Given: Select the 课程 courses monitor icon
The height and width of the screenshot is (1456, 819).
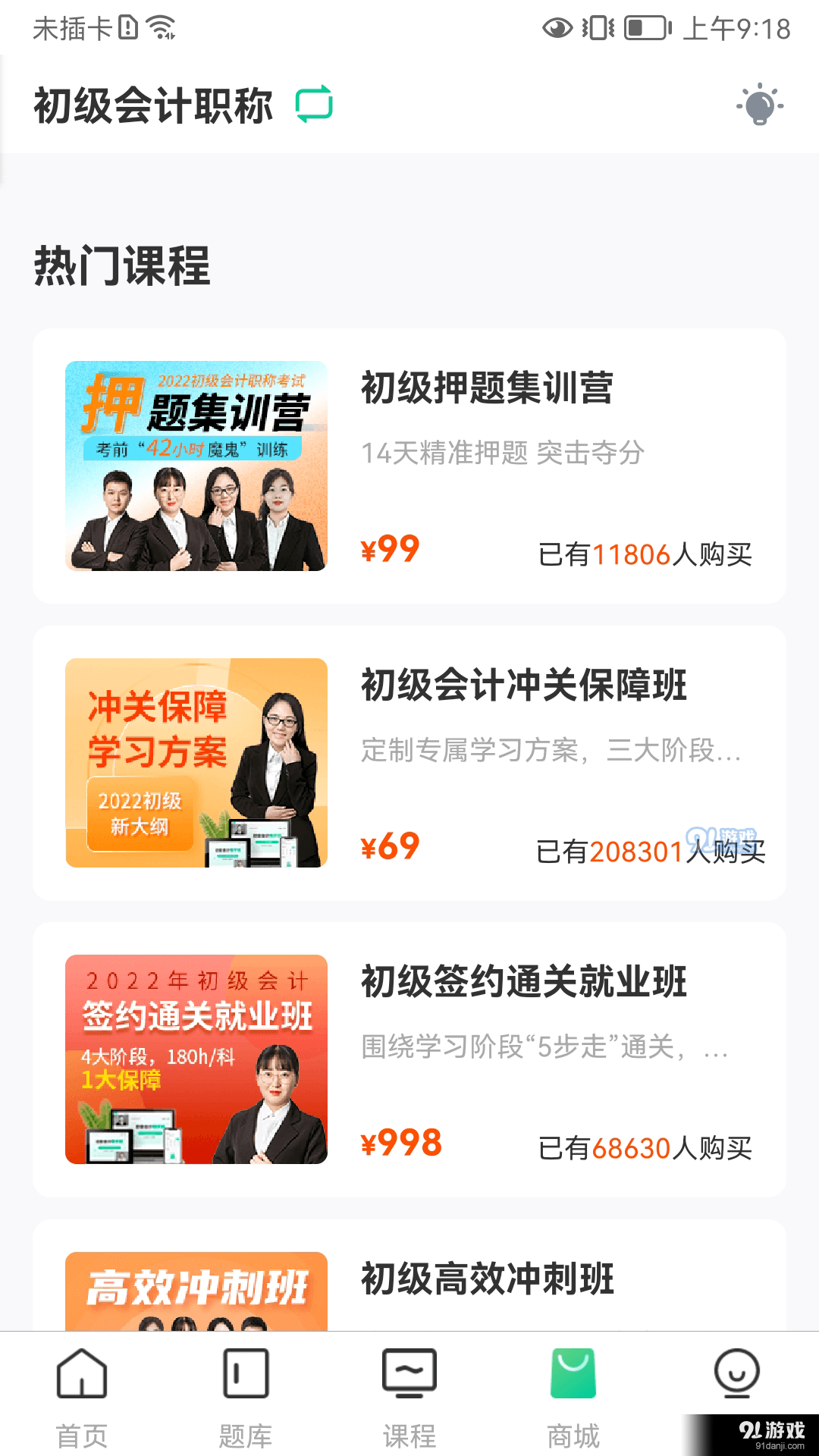Looking at the screenshot, I should coord(409,1380).
